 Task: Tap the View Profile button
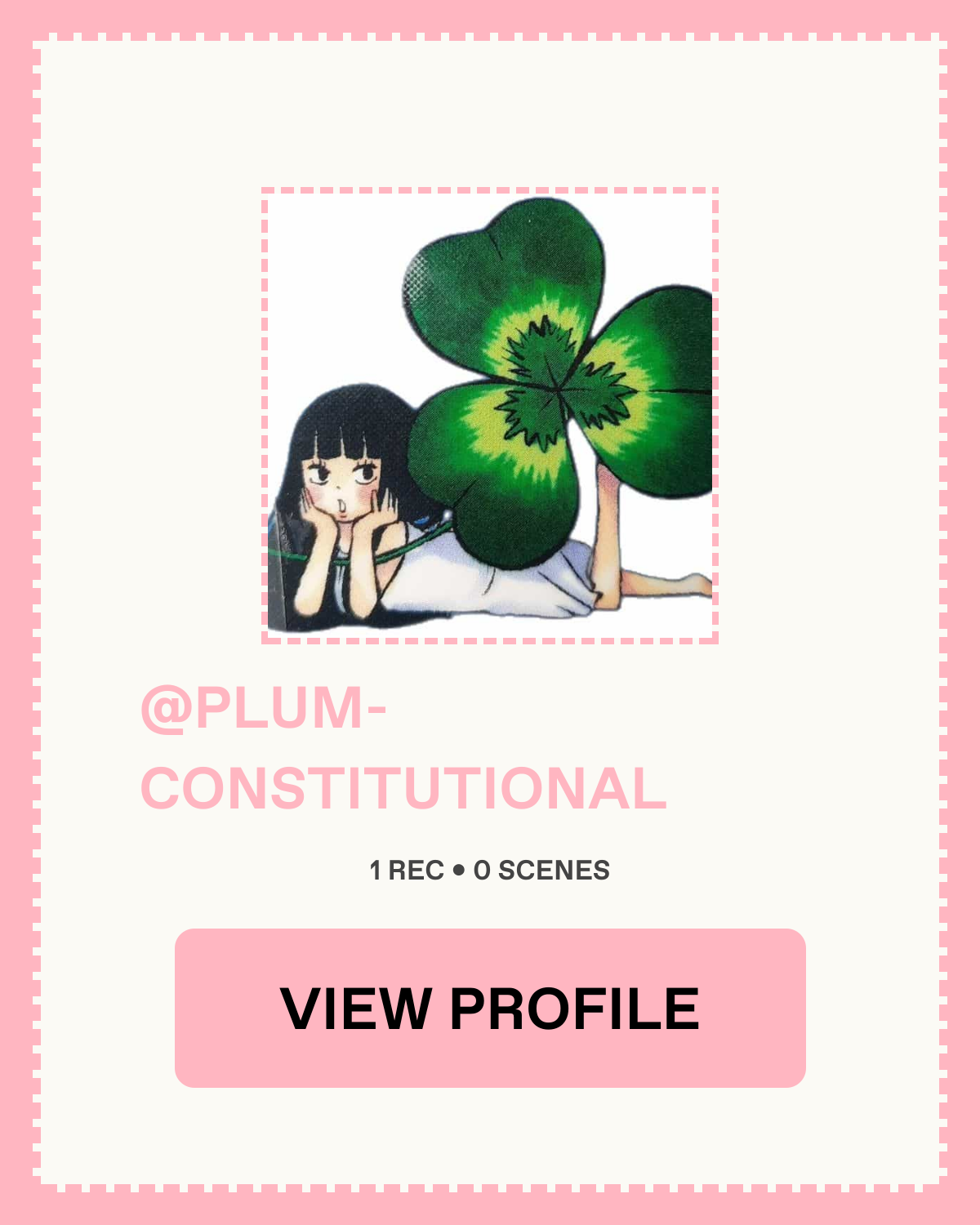click(x=490, y=1008)
